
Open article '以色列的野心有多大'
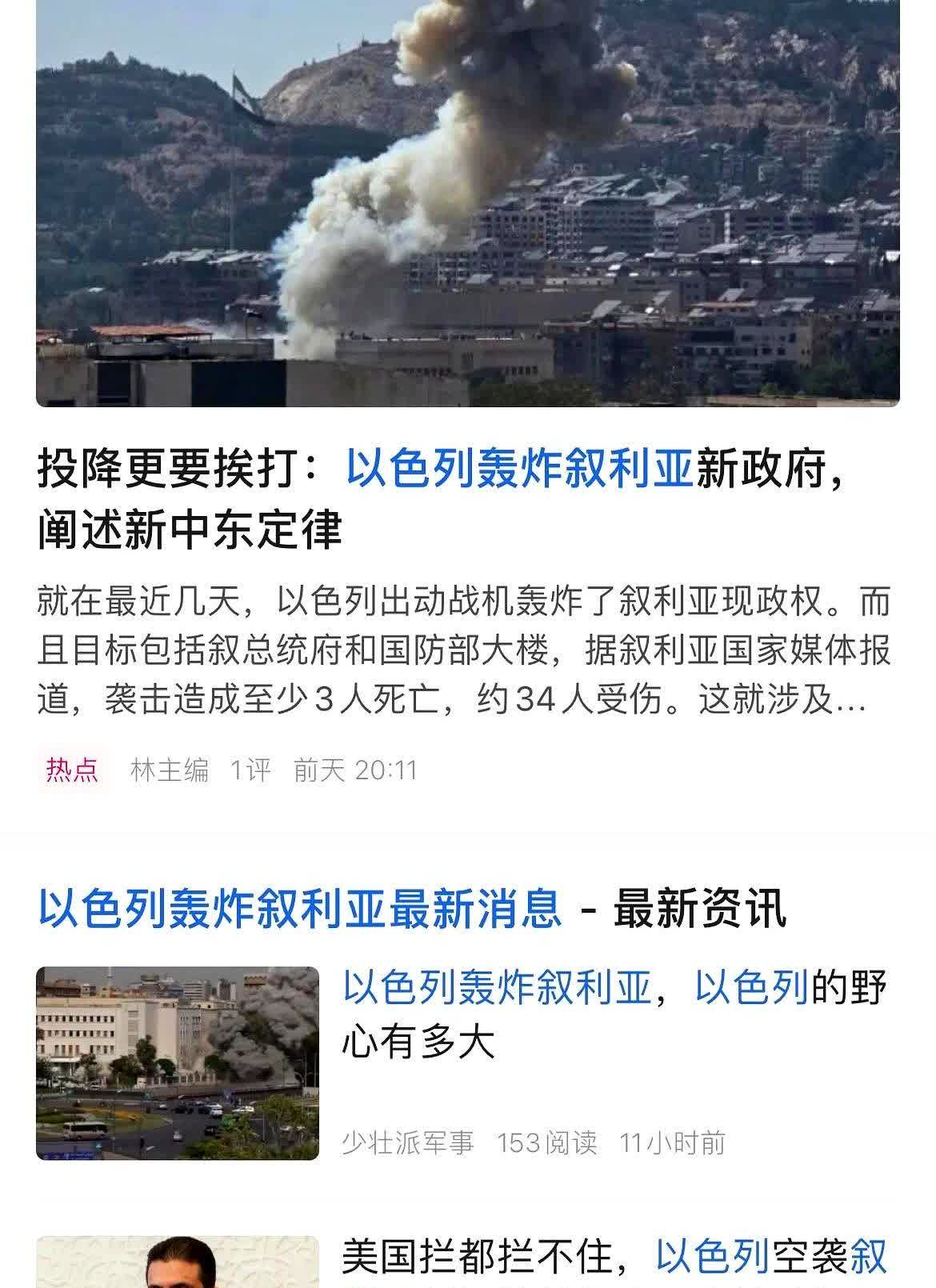[x=614, y=1014]
